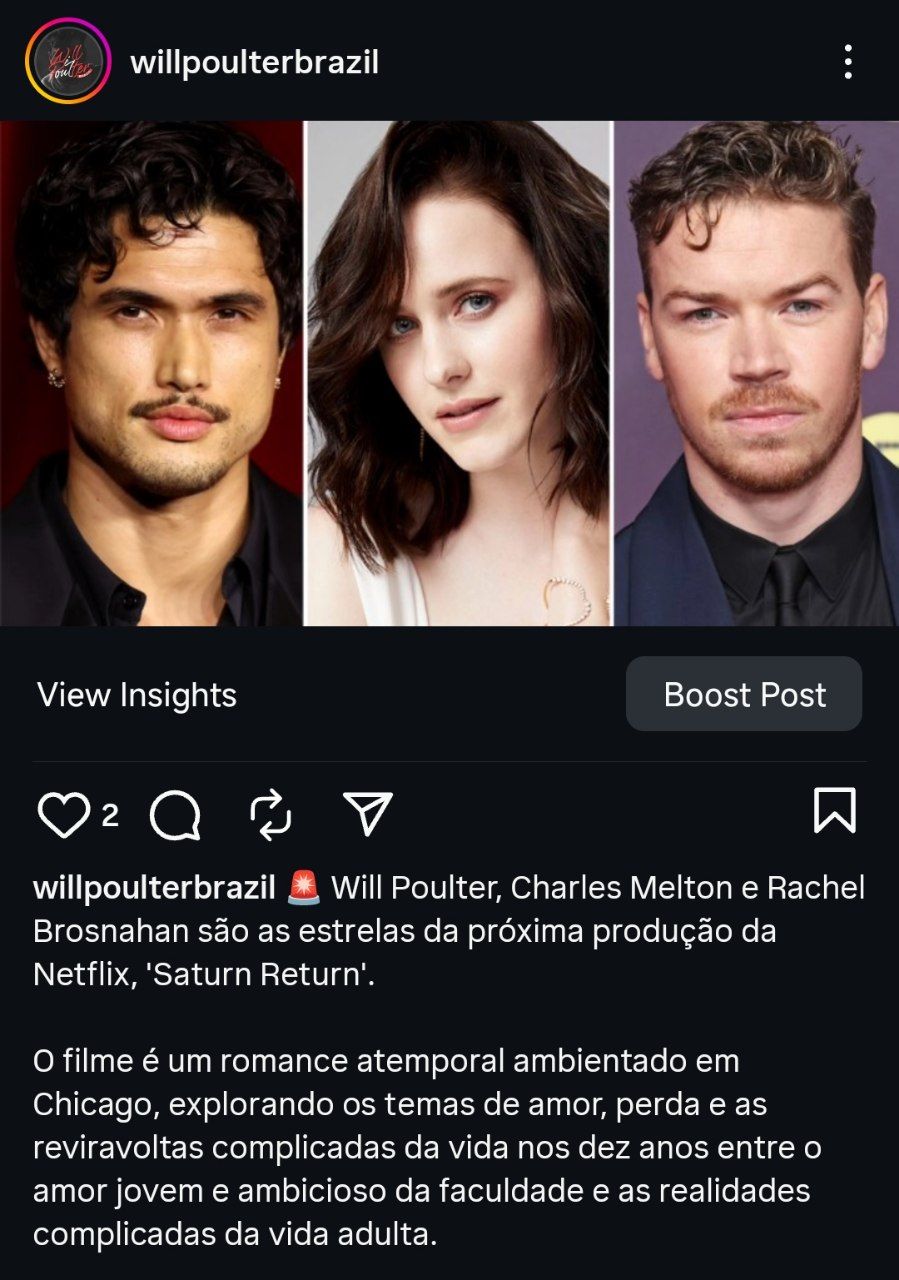Screen dimensions: 899x1280
Task: Share the post via the paper plane
Action: click(367, 814)
